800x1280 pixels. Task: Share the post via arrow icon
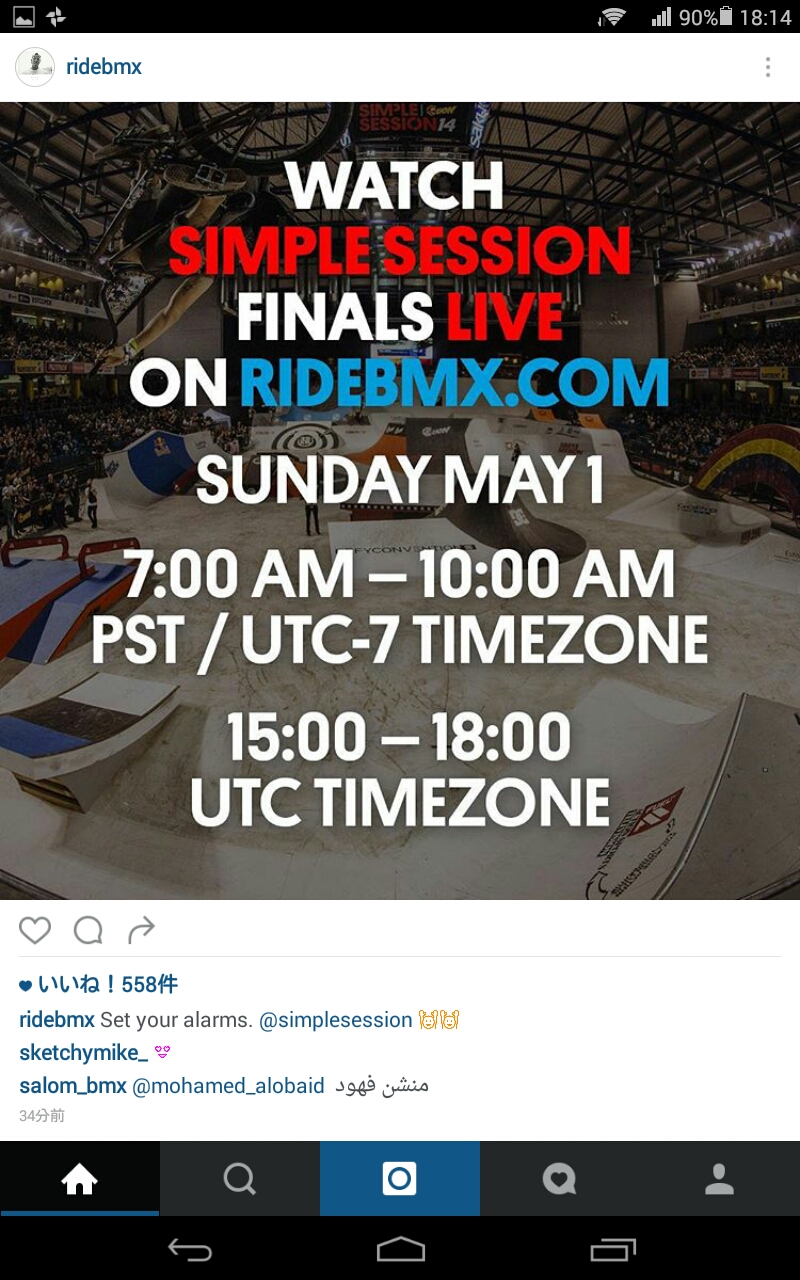(x=141, y=930)
